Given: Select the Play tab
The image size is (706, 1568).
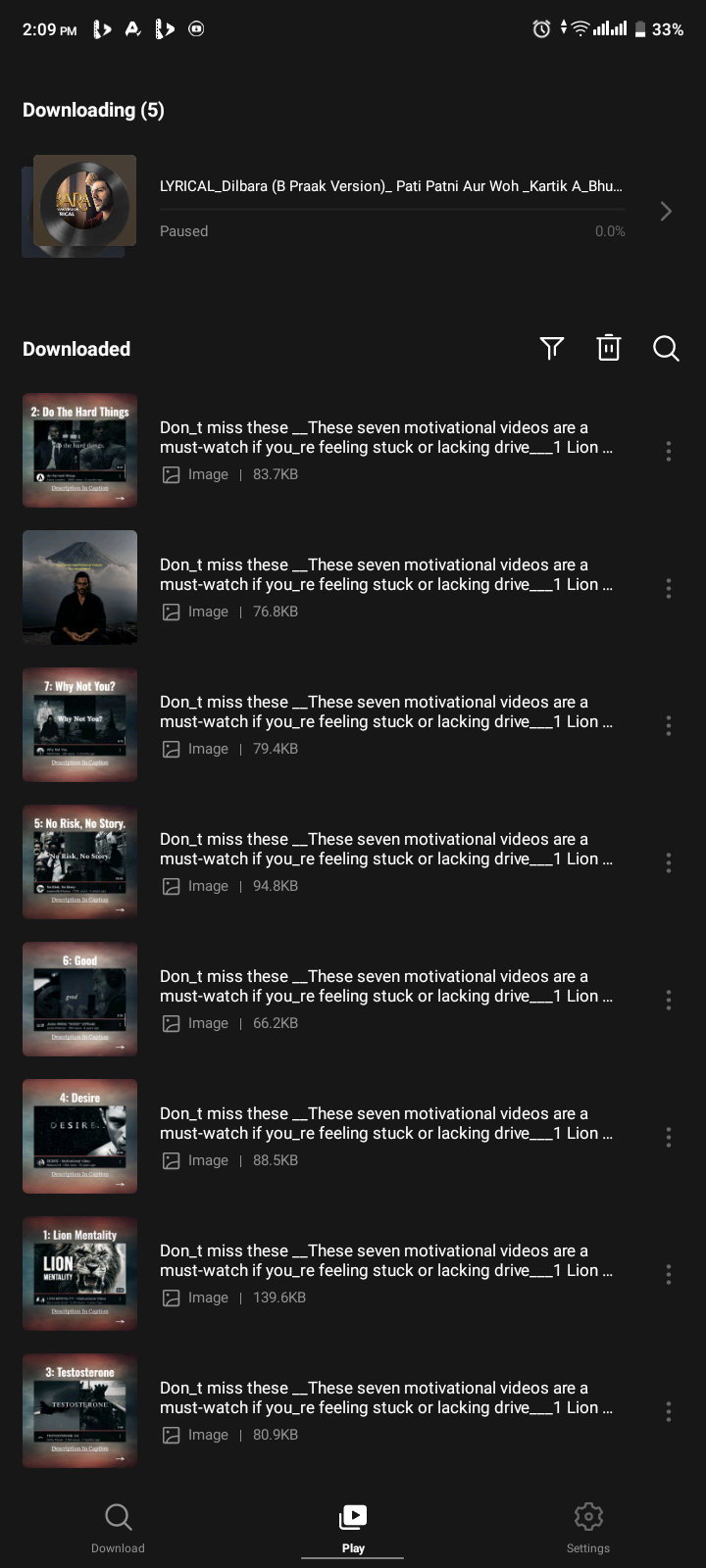Looking at the screenshot, I should (353, 1528).
